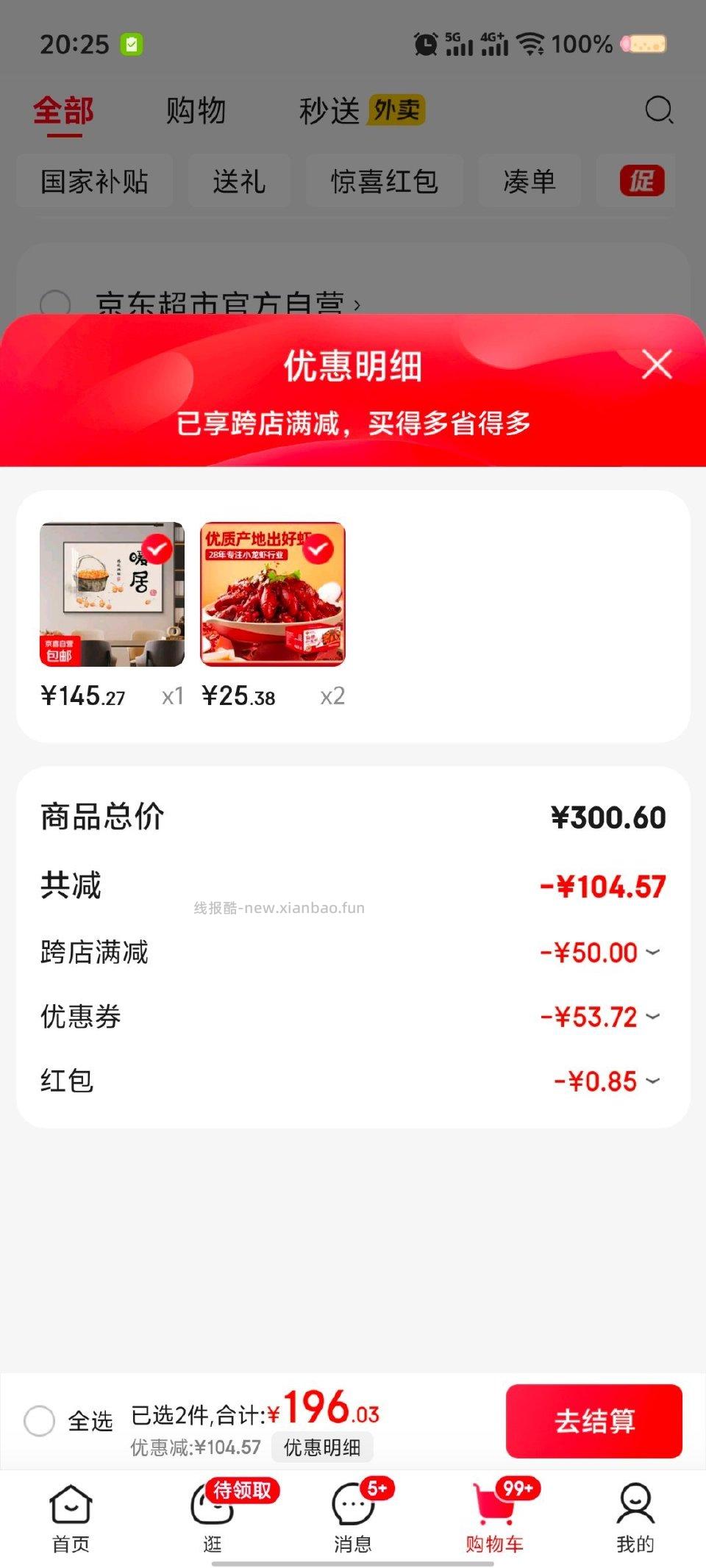Switch to the 购物 tab

tap(196, 110)
